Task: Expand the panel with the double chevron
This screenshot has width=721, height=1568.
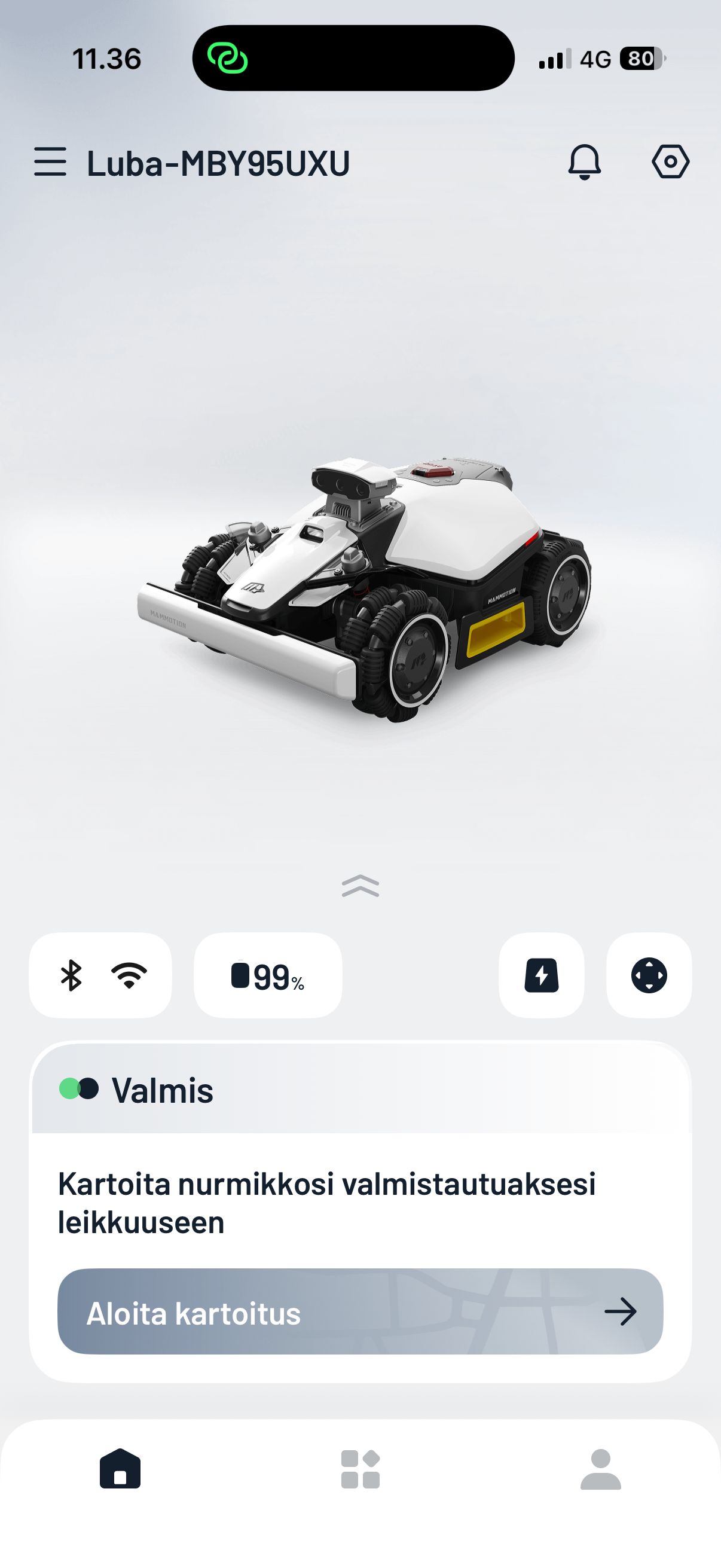Action: point(360,886)
